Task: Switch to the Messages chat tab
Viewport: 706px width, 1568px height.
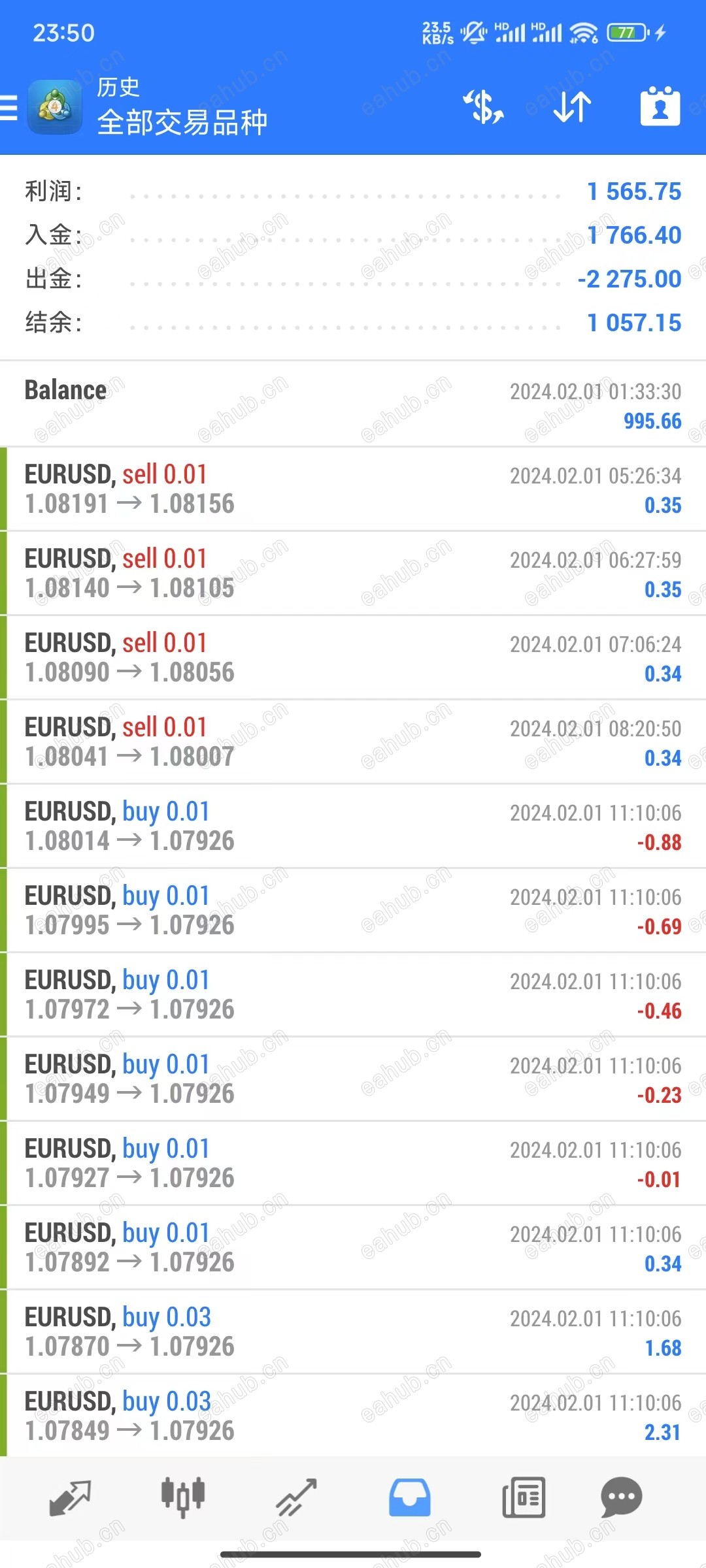Action: tap(621, 1497)
